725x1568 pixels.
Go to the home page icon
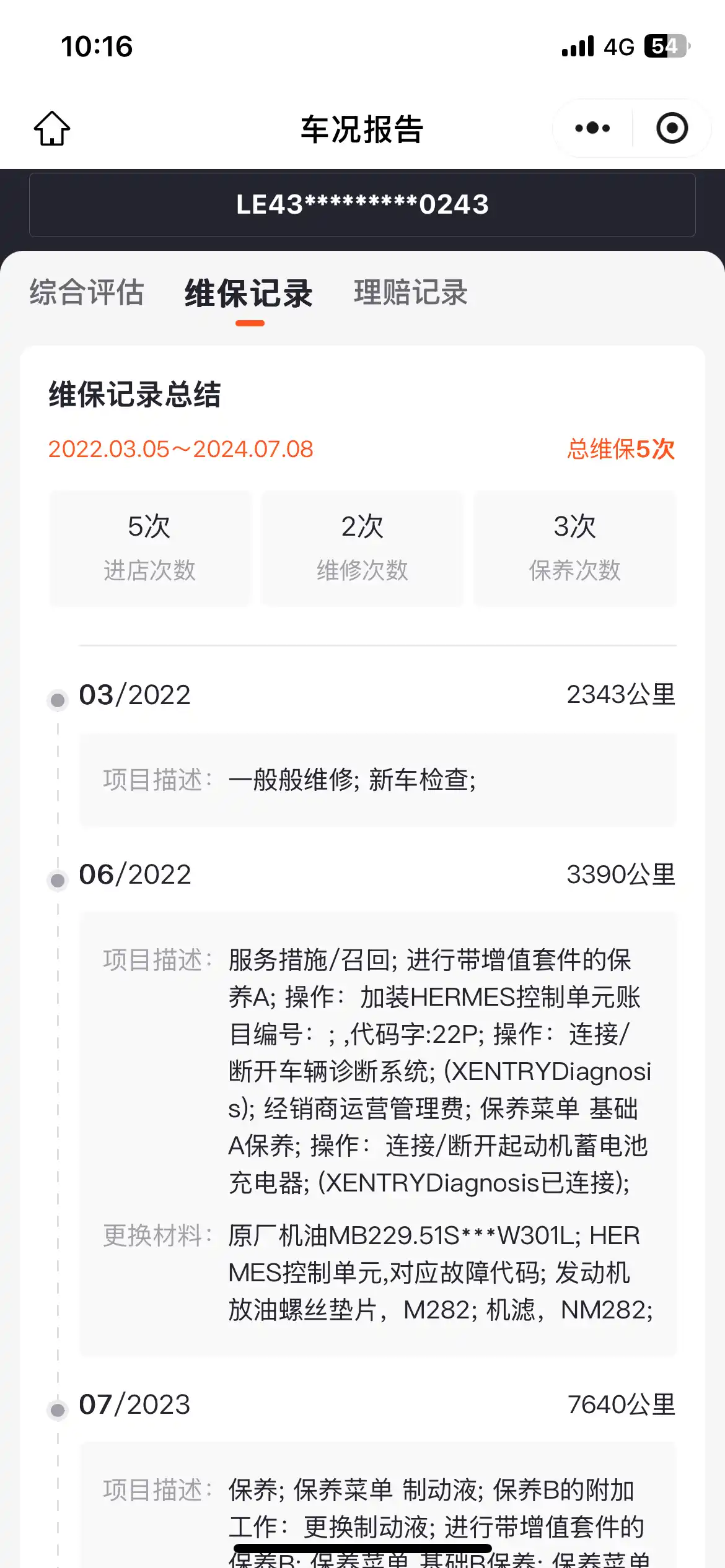click(52, 129)
